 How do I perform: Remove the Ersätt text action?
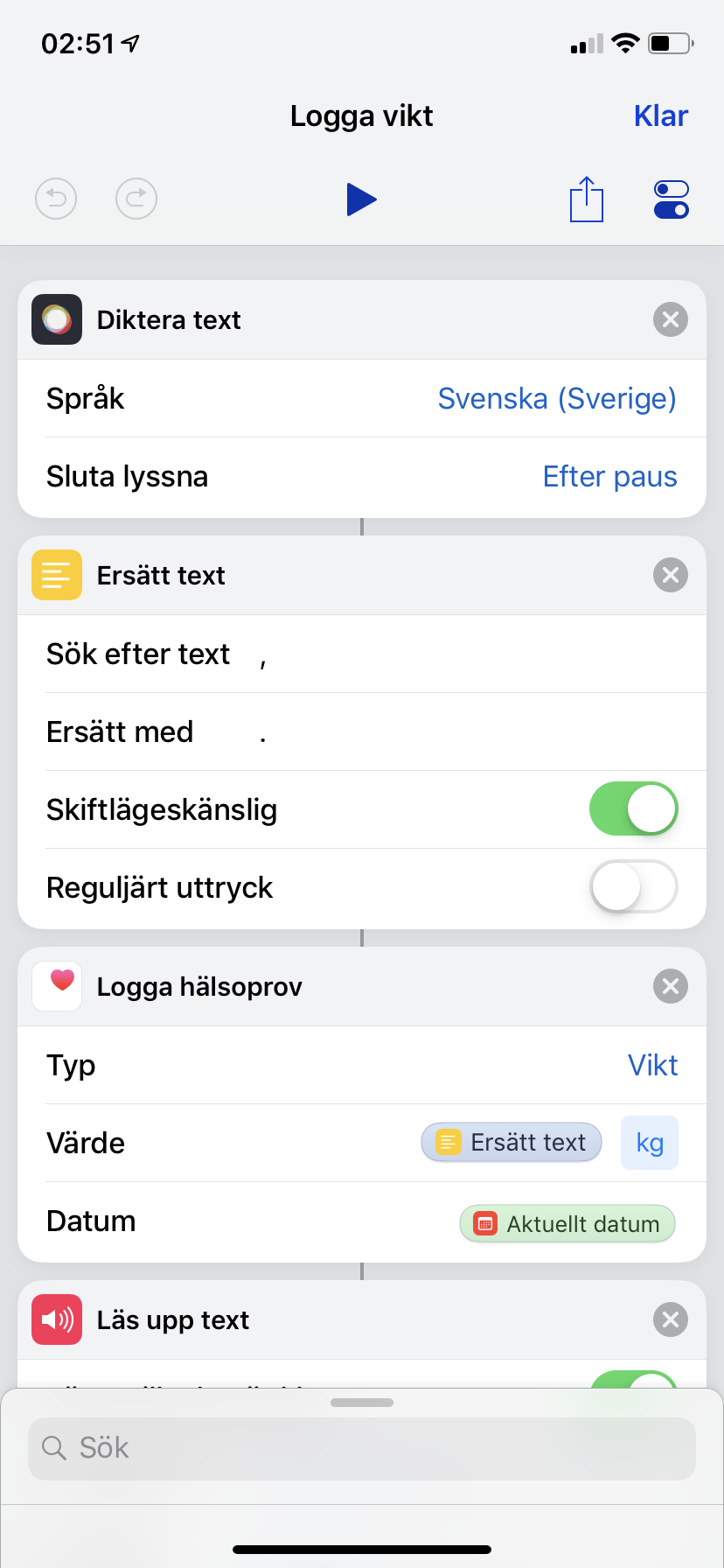[670, 575]
